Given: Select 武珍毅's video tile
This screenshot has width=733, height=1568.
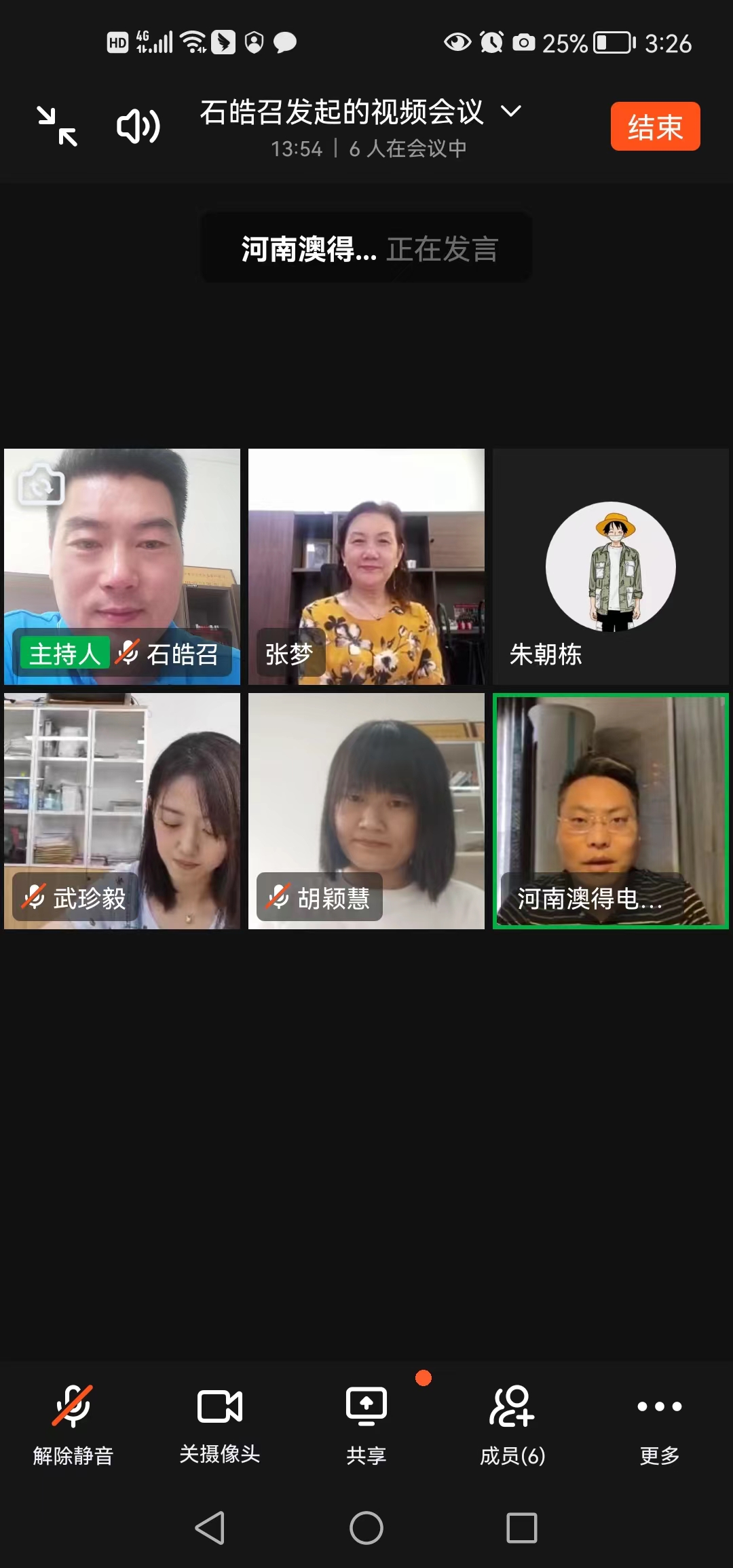Looking at the screenshot, I should 122,810.
